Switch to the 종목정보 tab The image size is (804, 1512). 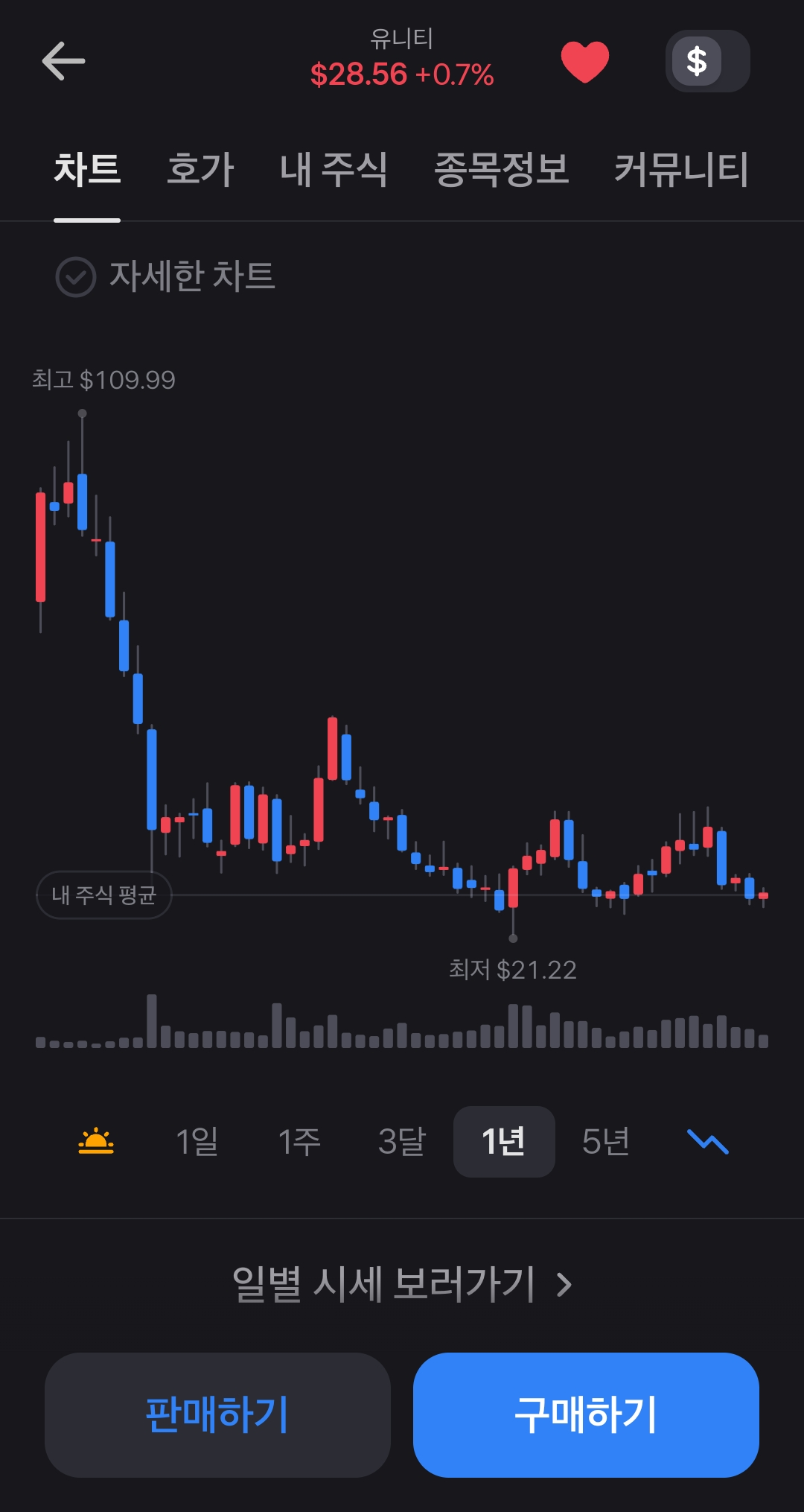point(501,170)
